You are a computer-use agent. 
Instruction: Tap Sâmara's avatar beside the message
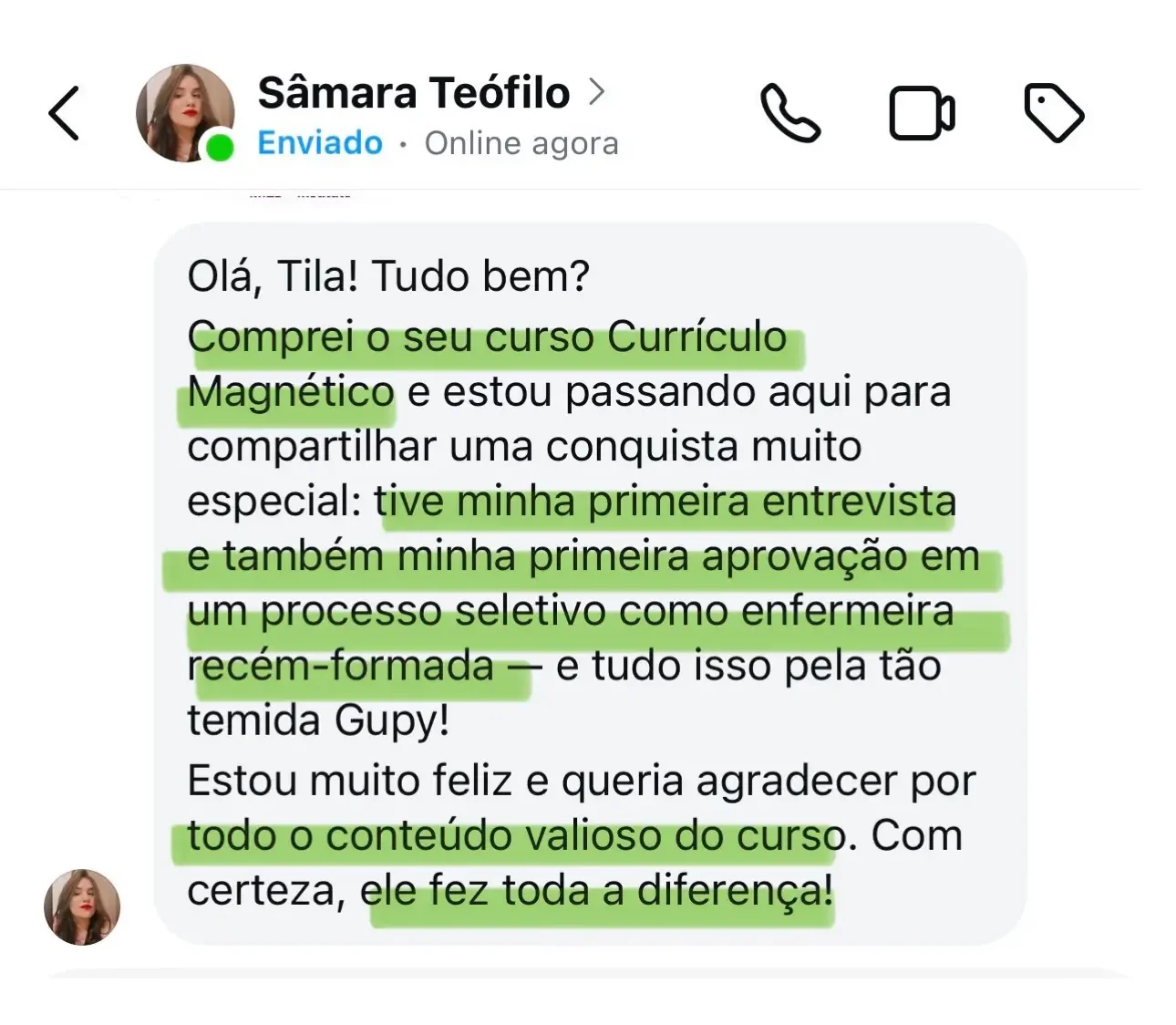click(82, 906)
